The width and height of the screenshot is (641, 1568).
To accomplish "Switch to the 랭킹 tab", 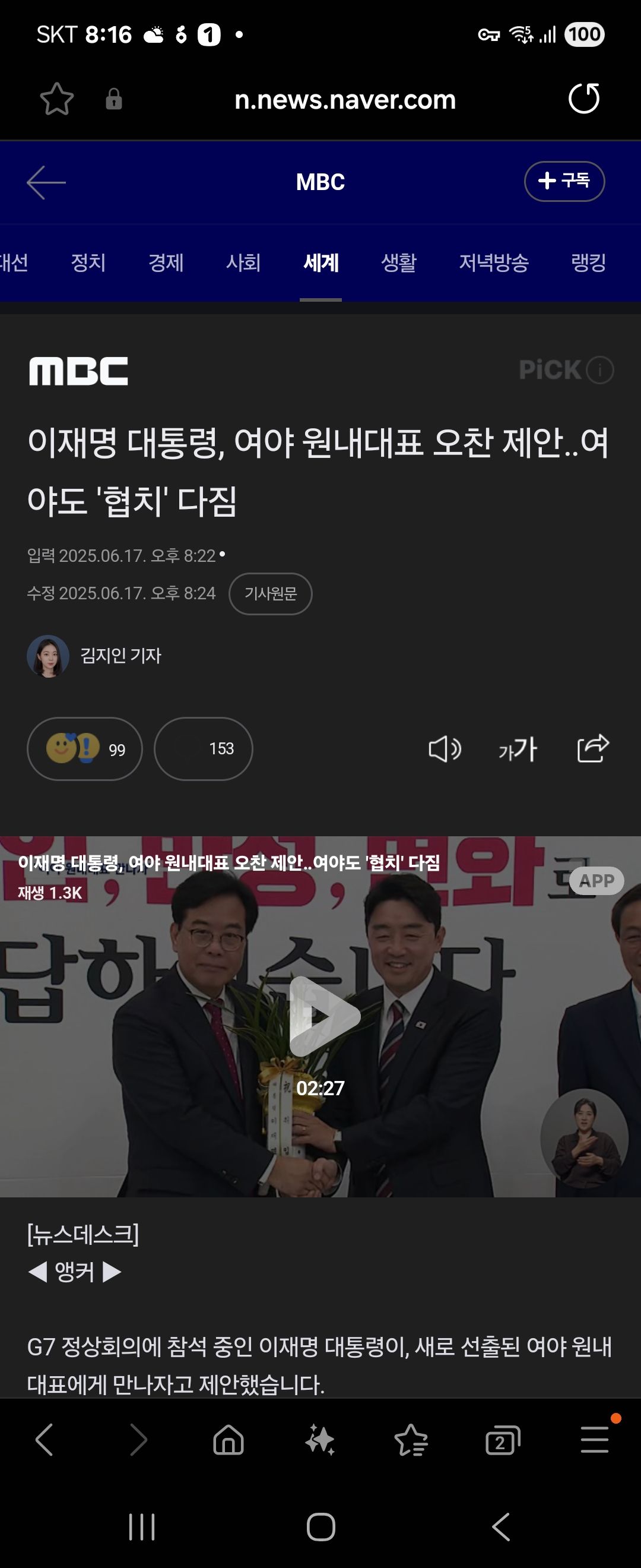I will (x=588, y=263).
